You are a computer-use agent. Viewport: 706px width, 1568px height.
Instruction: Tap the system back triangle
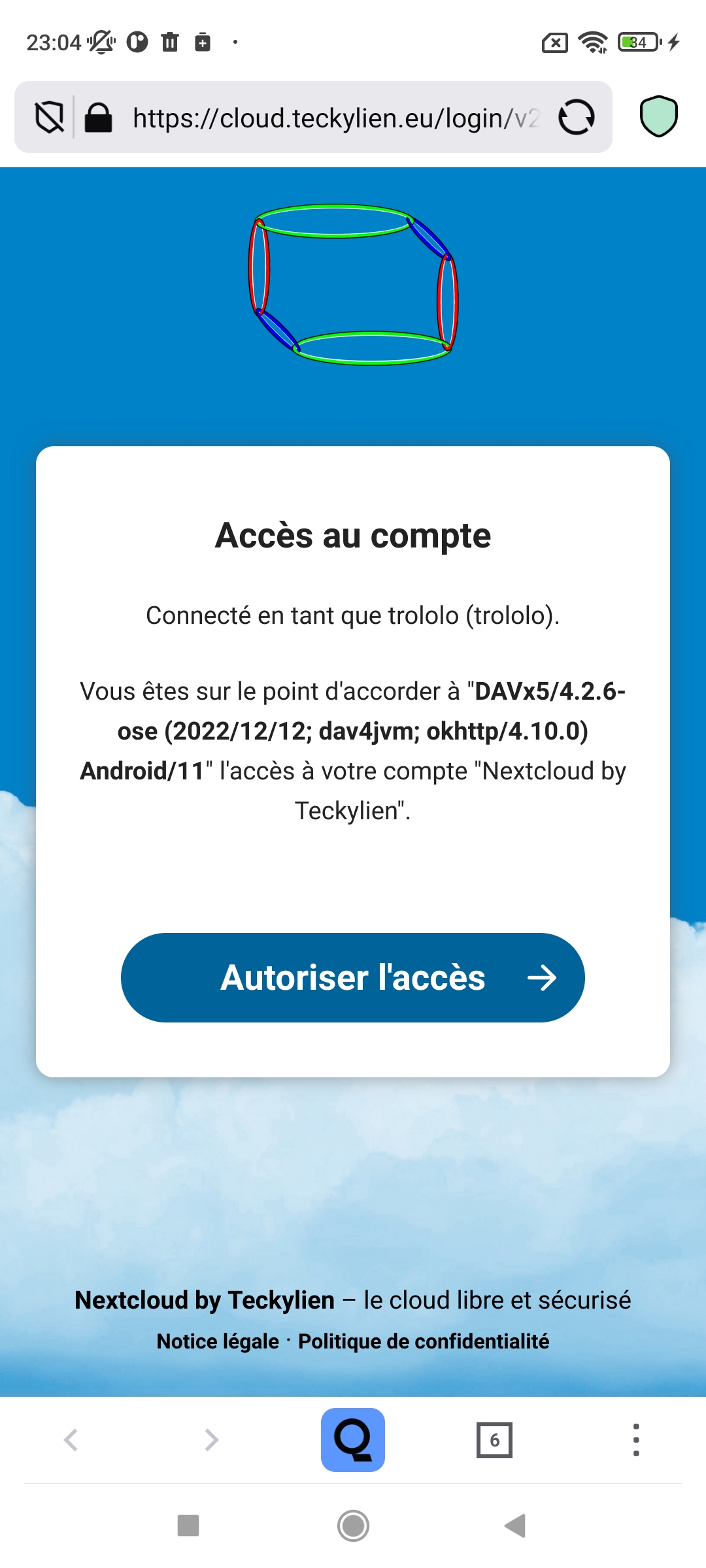tap(515, 1526)
